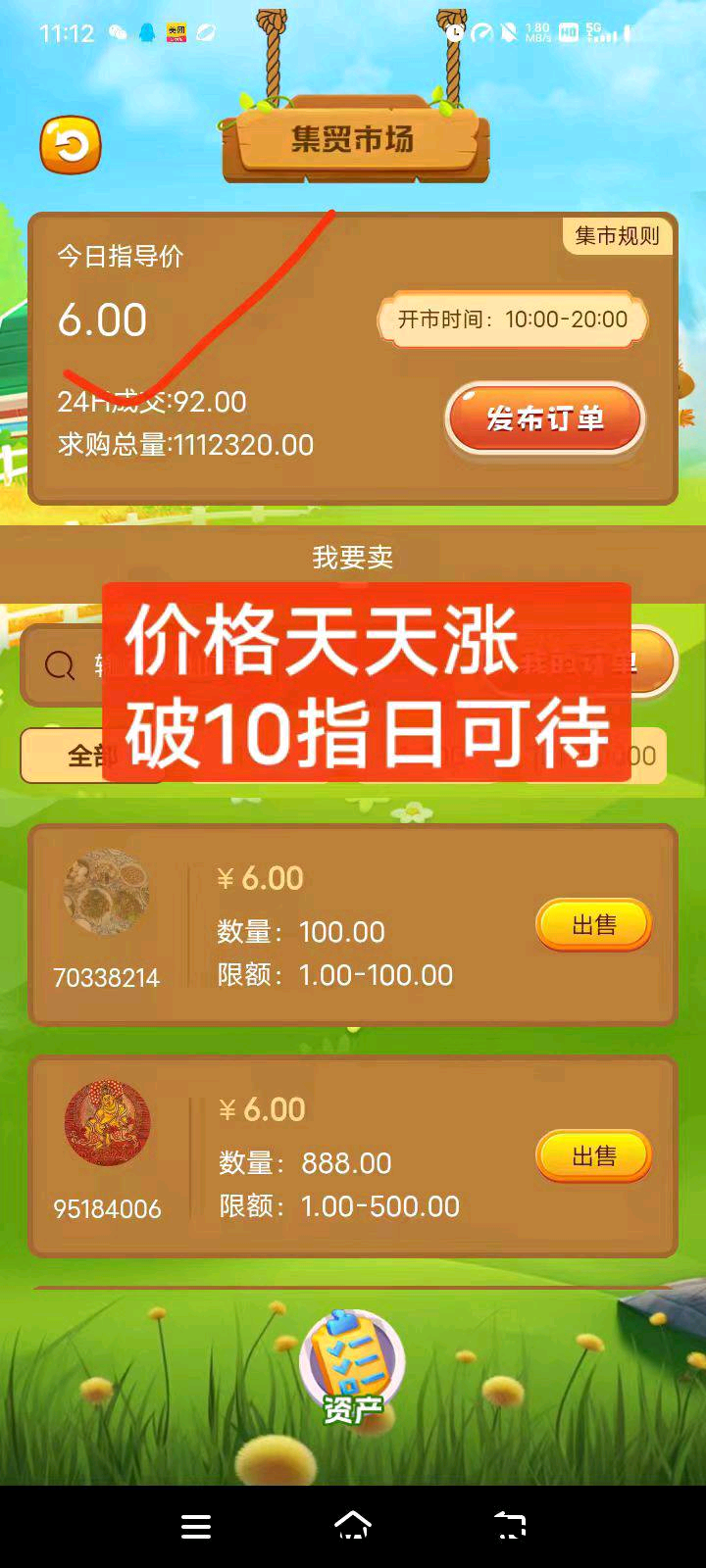Open the 集市规则 market rules
Image resolution: width=706 pixels, height=1568 pixels.
(617, 236)
